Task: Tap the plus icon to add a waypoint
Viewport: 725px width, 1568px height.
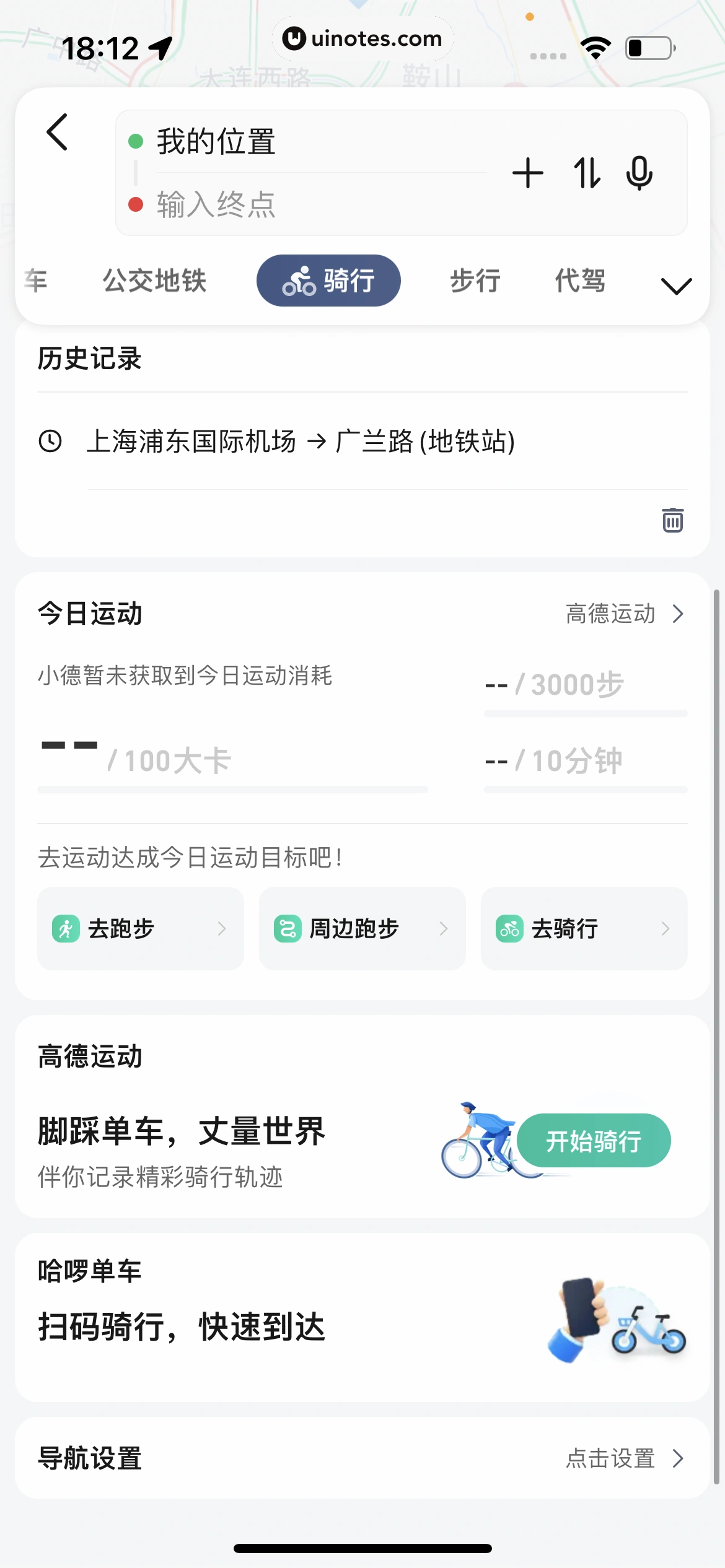Action: tap(527, 174)
